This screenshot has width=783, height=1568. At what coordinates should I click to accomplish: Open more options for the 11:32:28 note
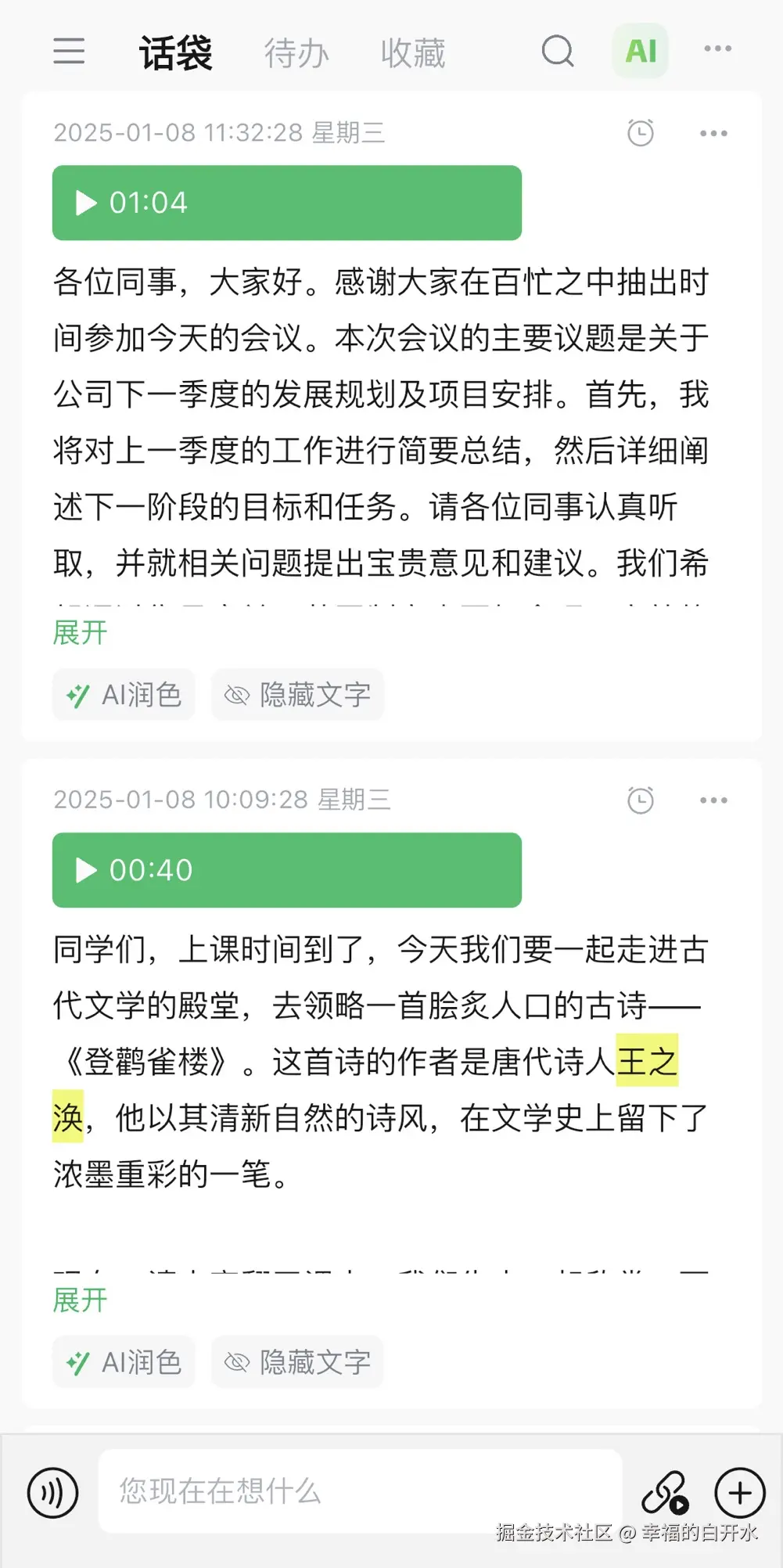click(x=713, y=134)
